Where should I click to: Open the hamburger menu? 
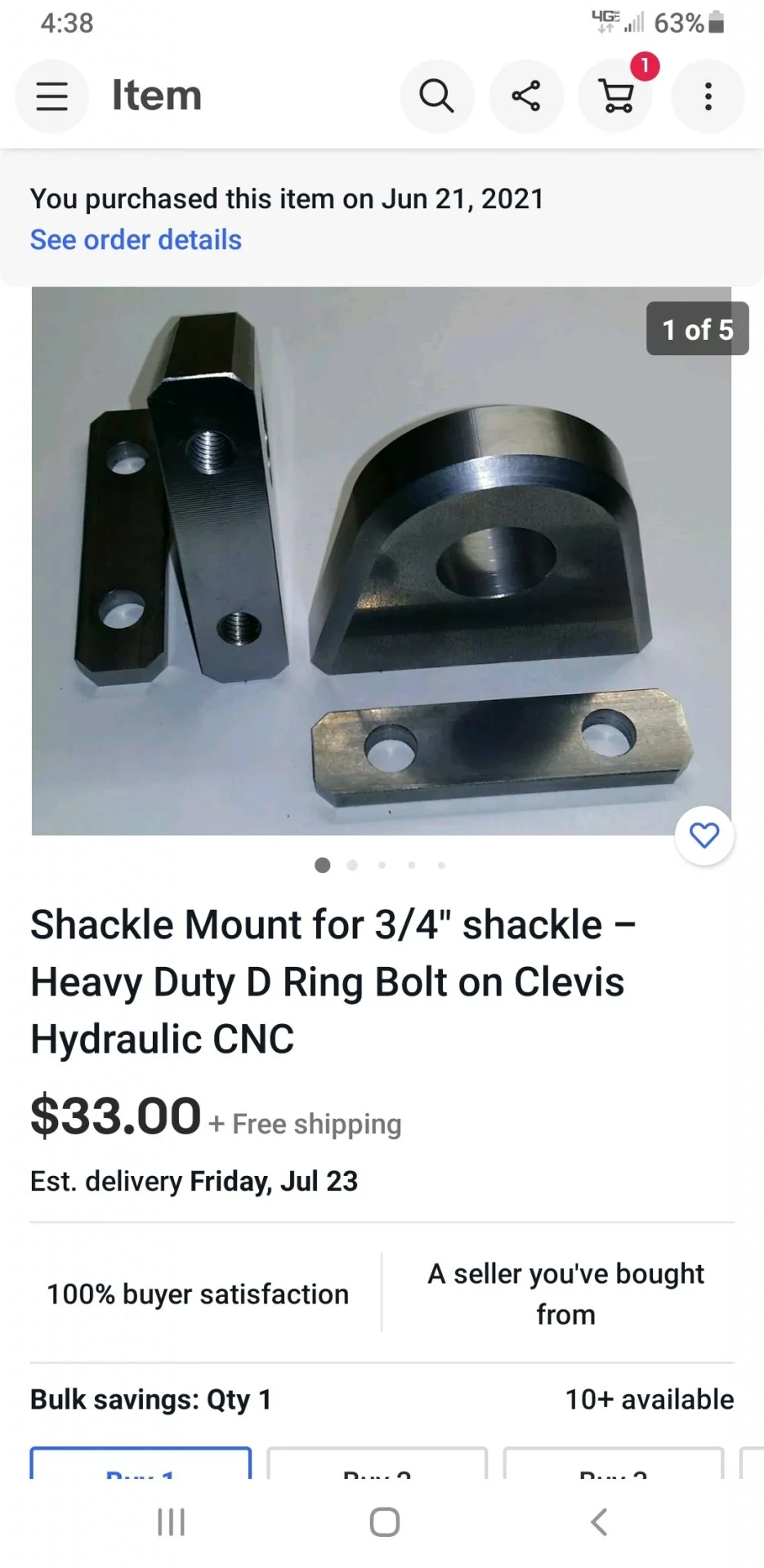pyautogui.click(x=52, y=96)
